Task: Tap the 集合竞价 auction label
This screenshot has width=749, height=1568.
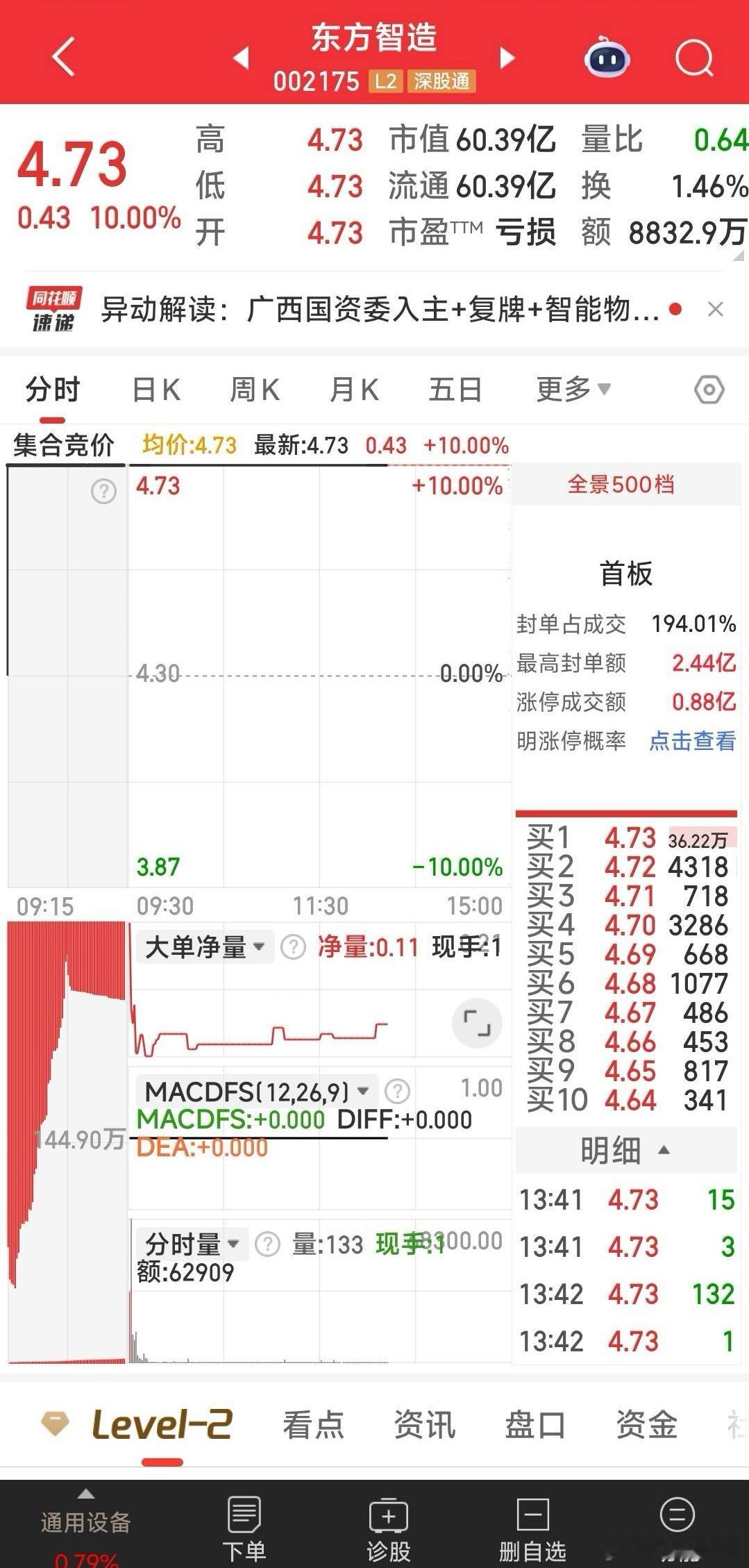Action: tap(65, 445)
